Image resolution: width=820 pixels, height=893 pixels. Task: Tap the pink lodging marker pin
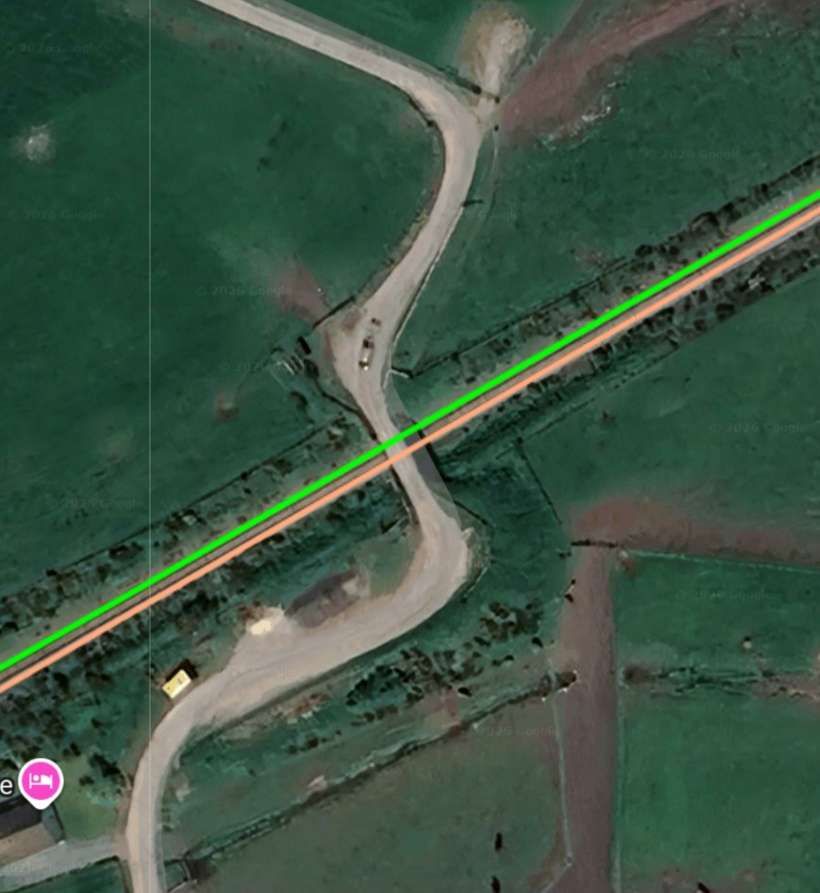(x=40, y=780)
